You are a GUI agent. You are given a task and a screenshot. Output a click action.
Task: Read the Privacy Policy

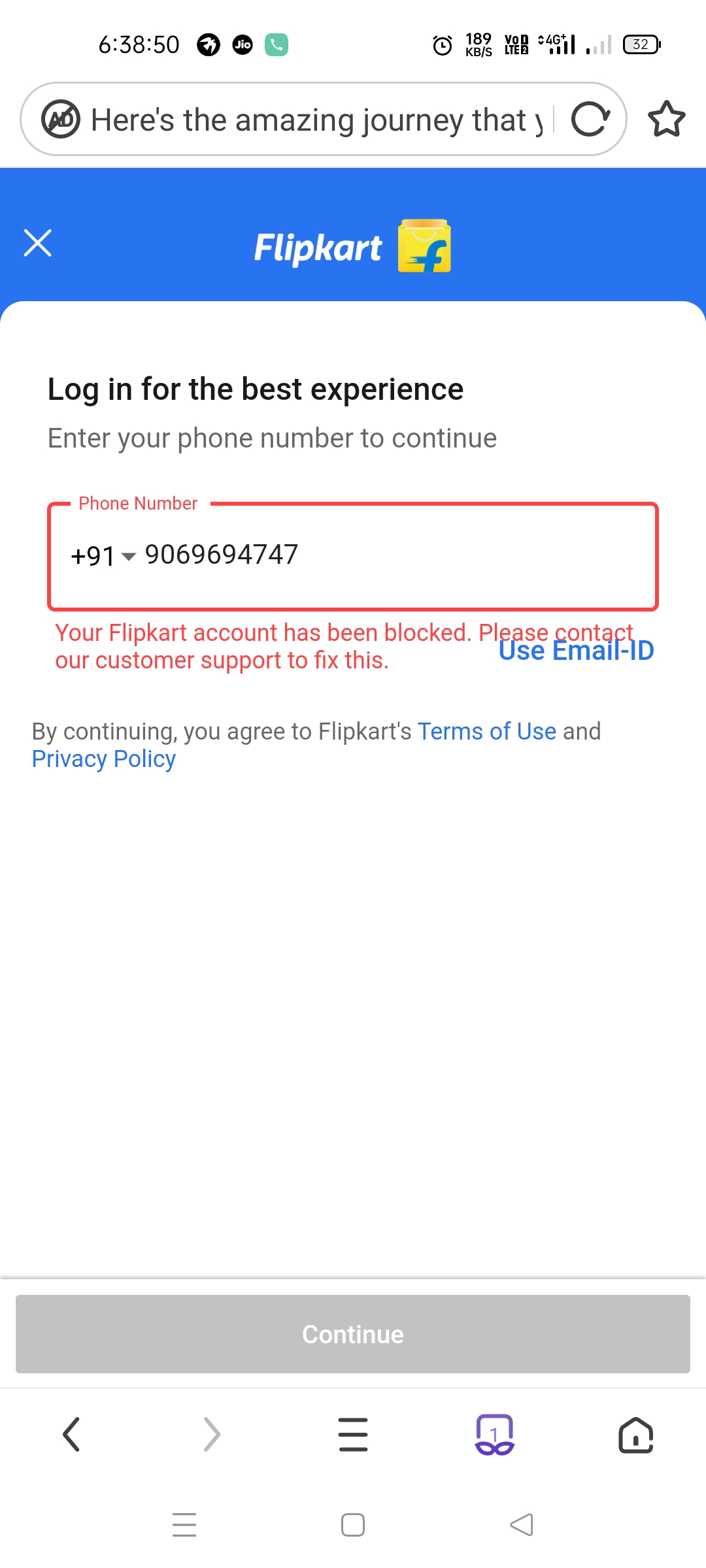pyautogui.click(x=104, y=759)
